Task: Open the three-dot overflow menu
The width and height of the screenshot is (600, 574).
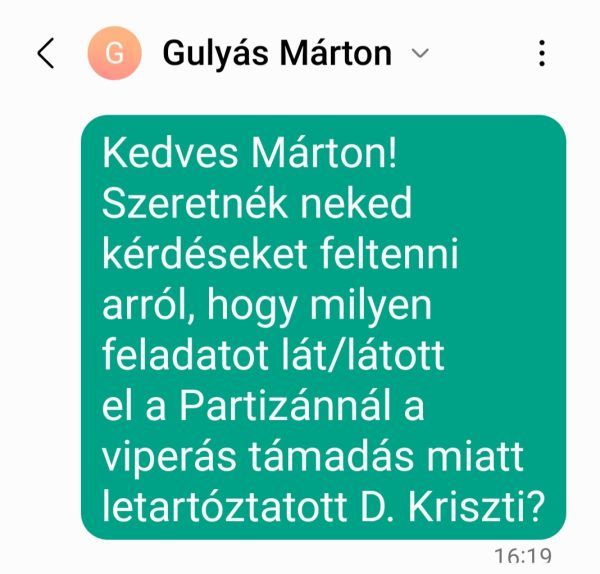Action: point(541,53)
